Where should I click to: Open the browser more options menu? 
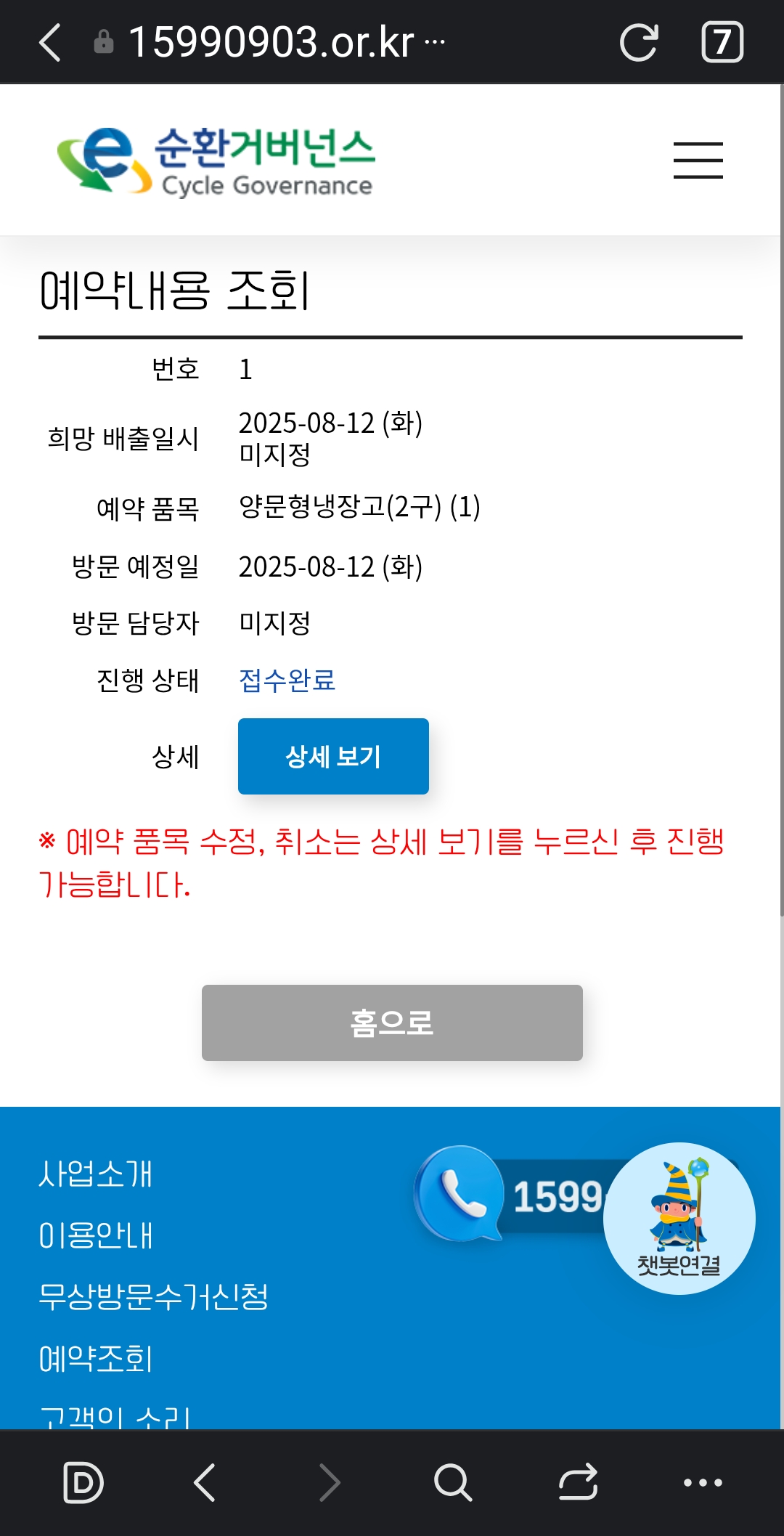coord(702,1482)
